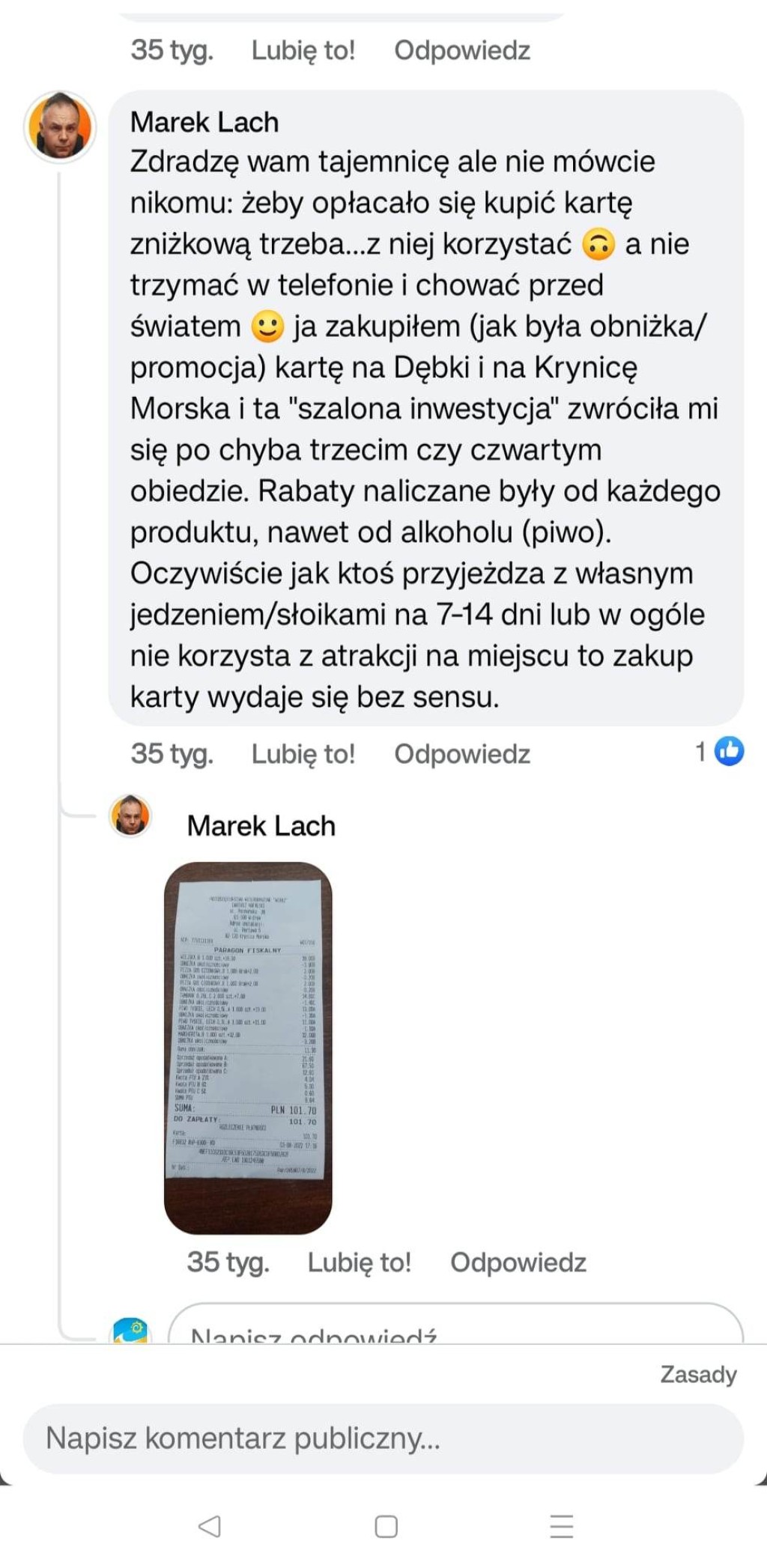Reply to the topmost comment above Marek's
767x1568 pixels.
tap(462, 50)
